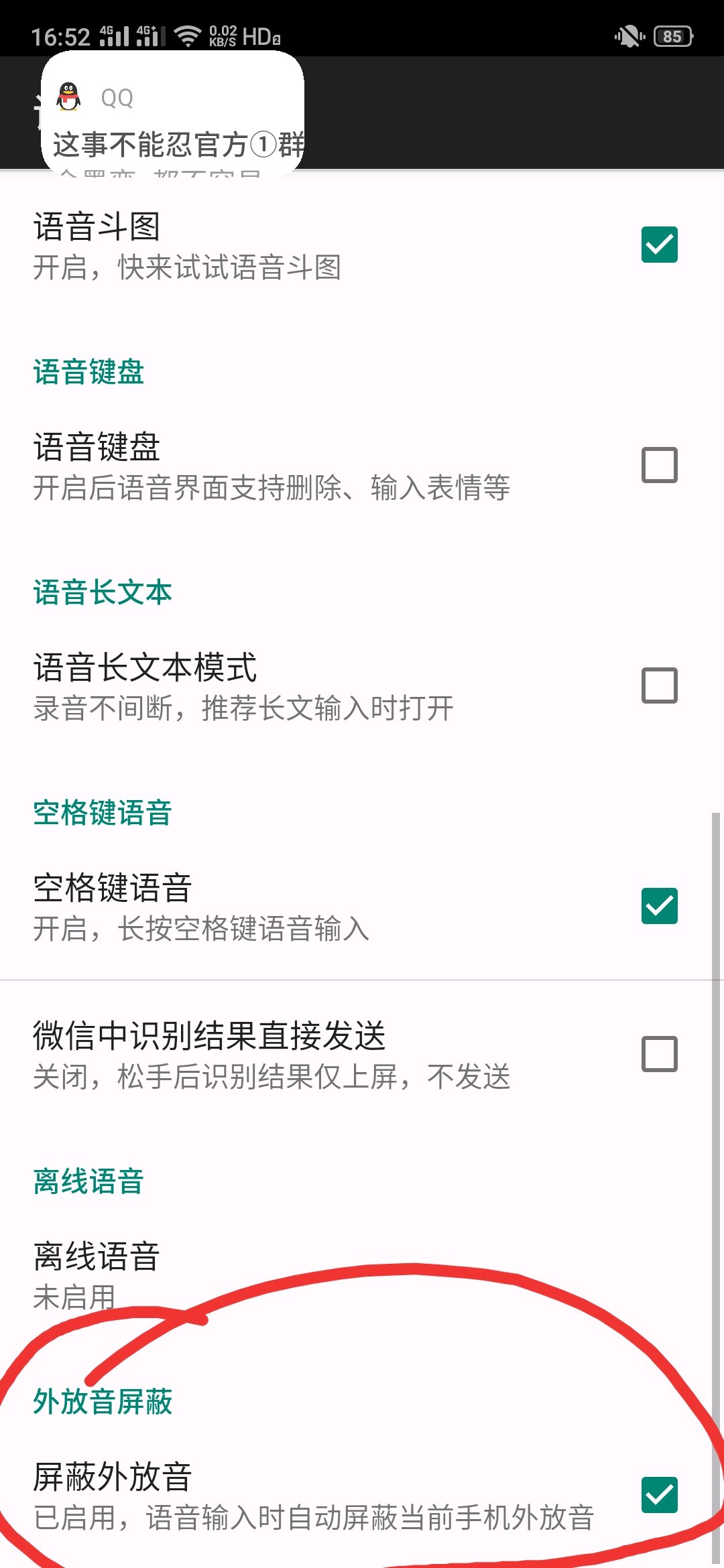Uncheck the 语音斗图 checkbox
The width and height of the screenshot is (724, 1568).
coord(659,245)
